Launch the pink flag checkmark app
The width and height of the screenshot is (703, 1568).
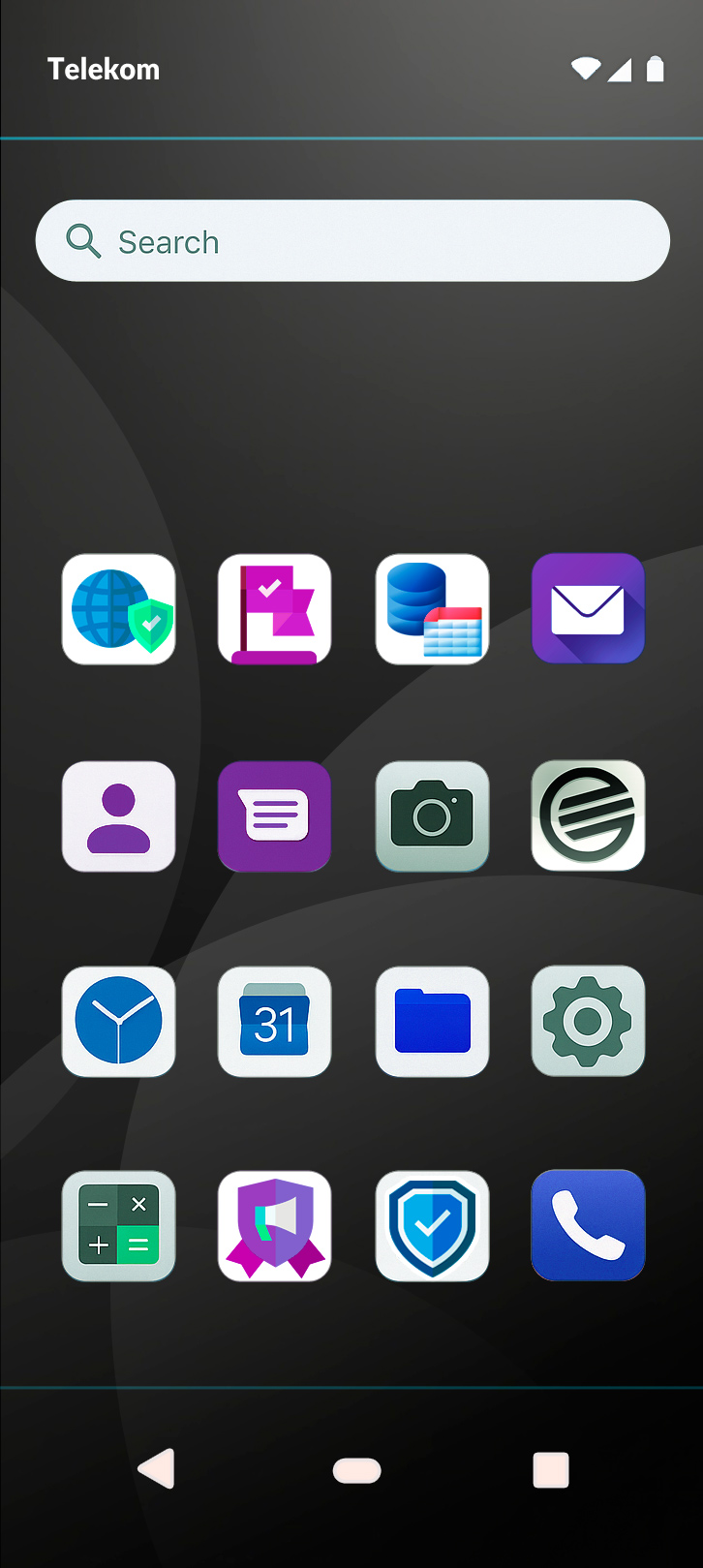click(x=275, y=609)
